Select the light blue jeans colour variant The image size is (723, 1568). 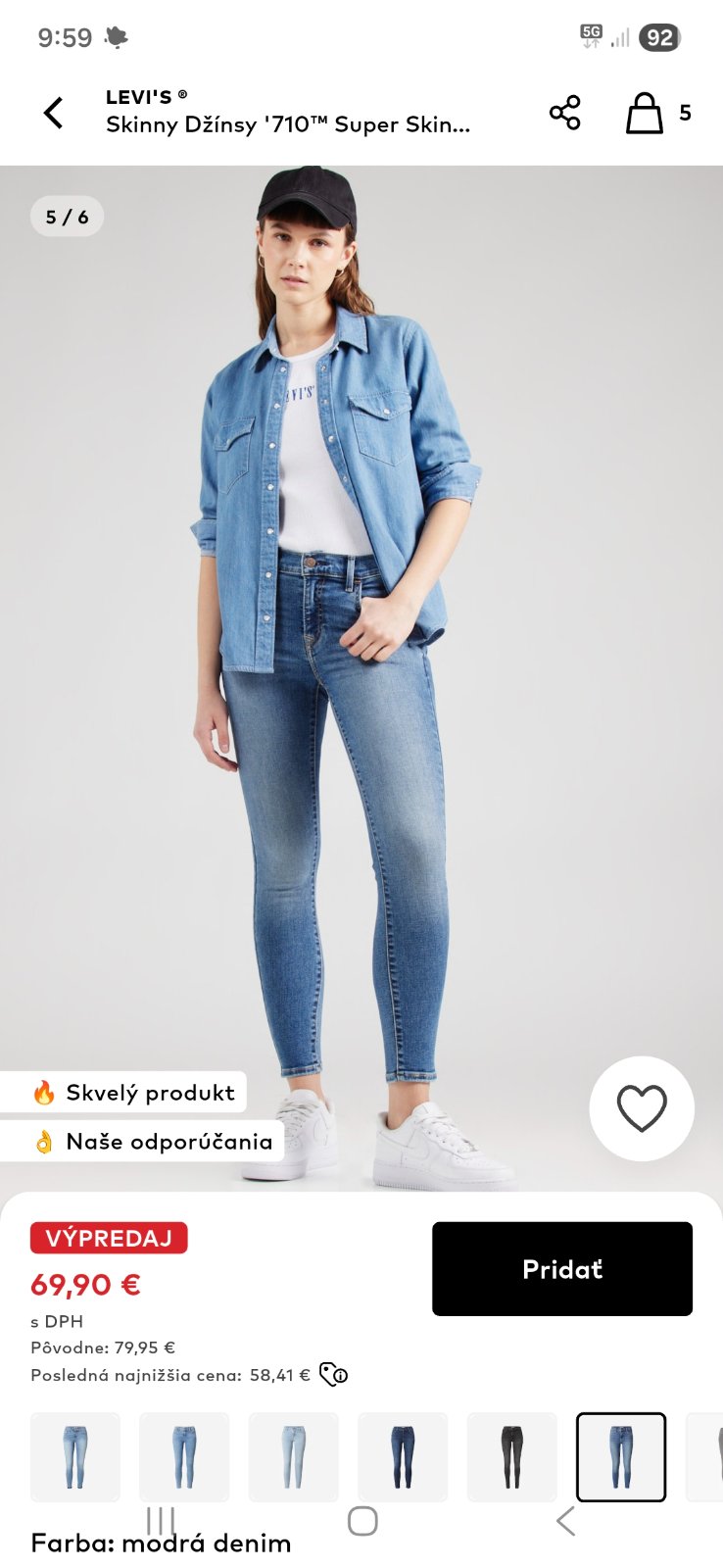click(293, 1456)
